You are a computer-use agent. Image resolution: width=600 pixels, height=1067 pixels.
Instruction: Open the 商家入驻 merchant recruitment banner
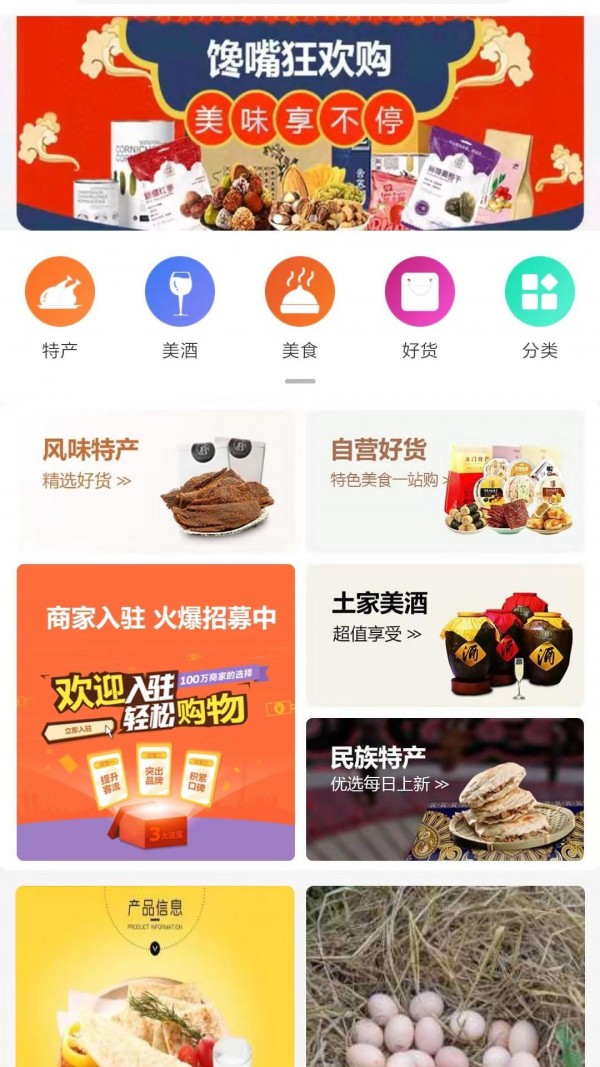tap(156, 712)
